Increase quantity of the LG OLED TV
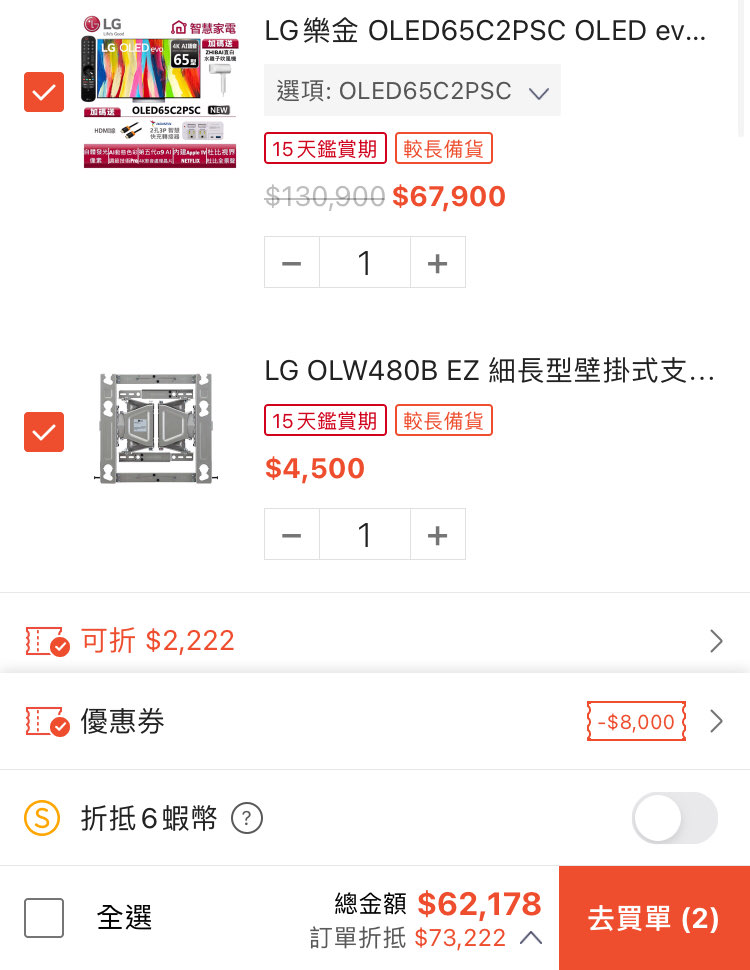This screenshot has width=750, height=970. point(437,263)
